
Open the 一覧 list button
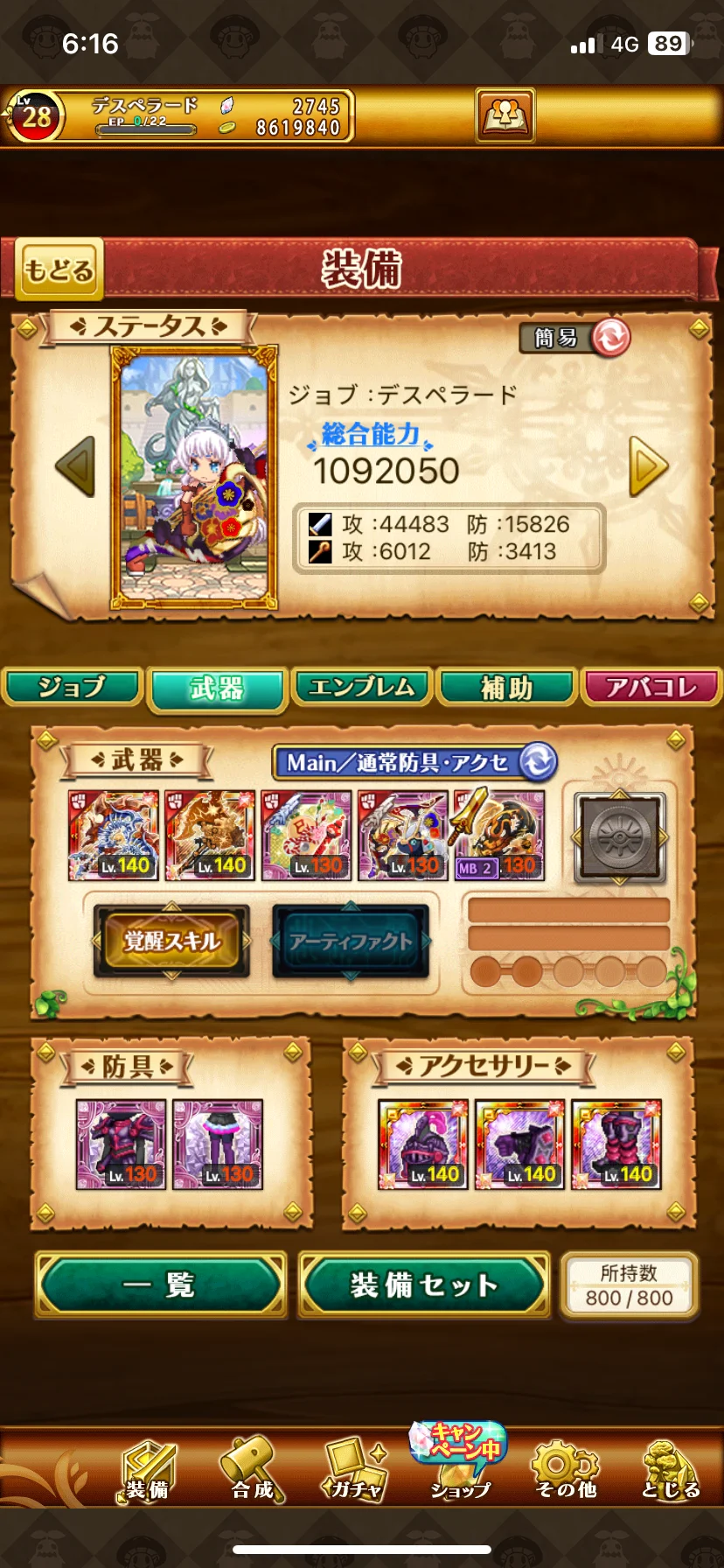160,1285
